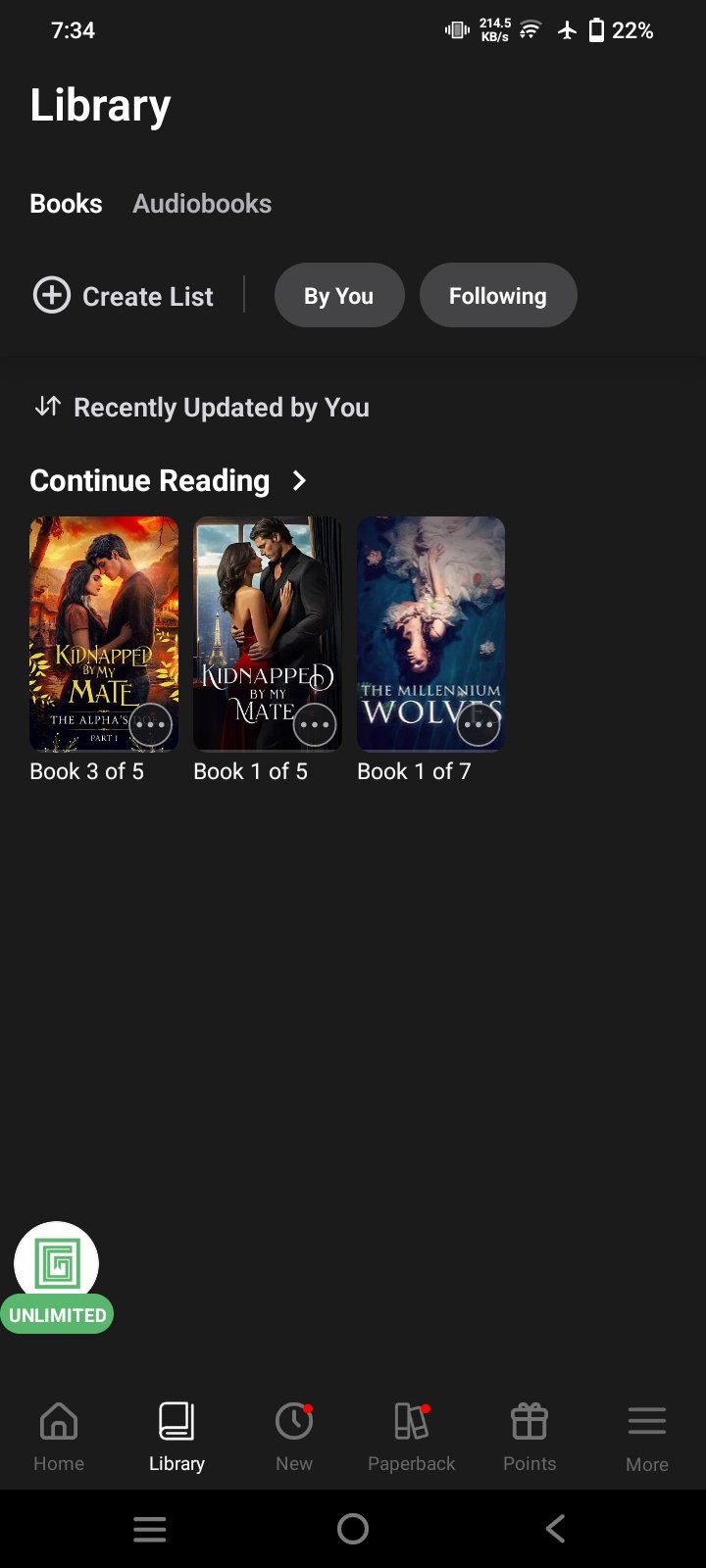Filter lists with the By You chip

339,295
